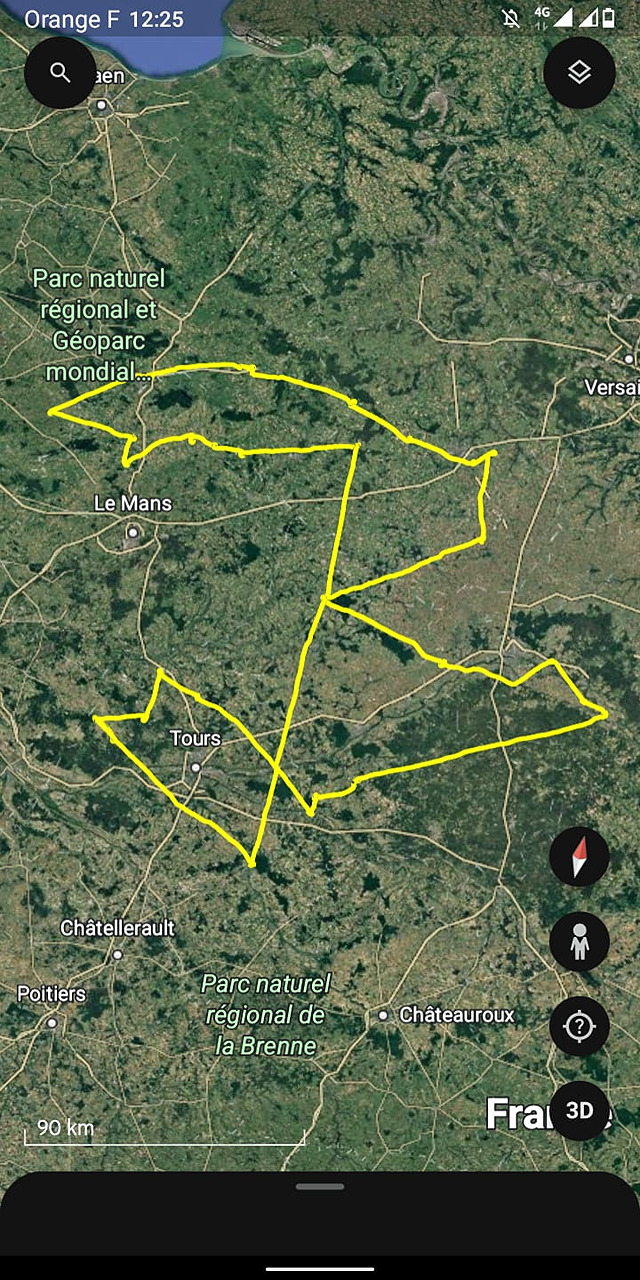
Task: Tap the compass to reset north
Action: pyautogui.click(x=579, y=857)
